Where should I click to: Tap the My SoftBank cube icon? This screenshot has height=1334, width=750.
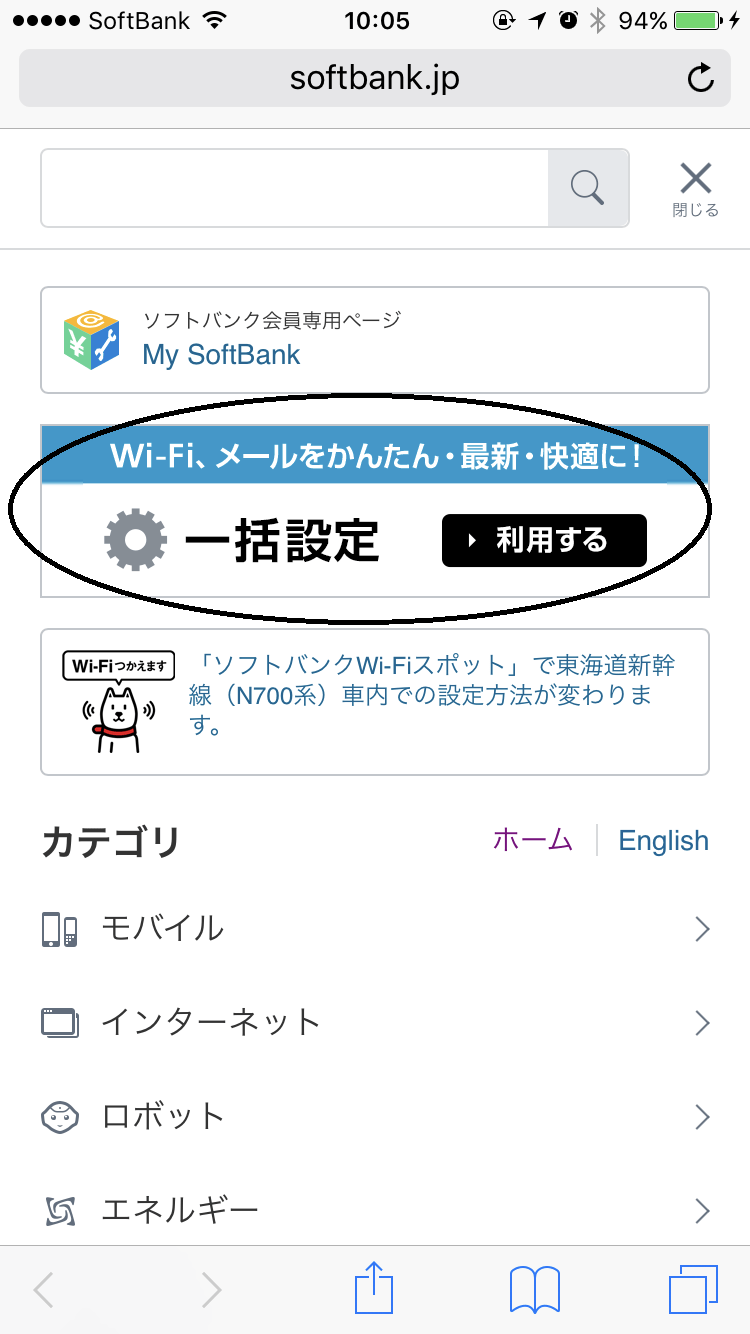91,340
